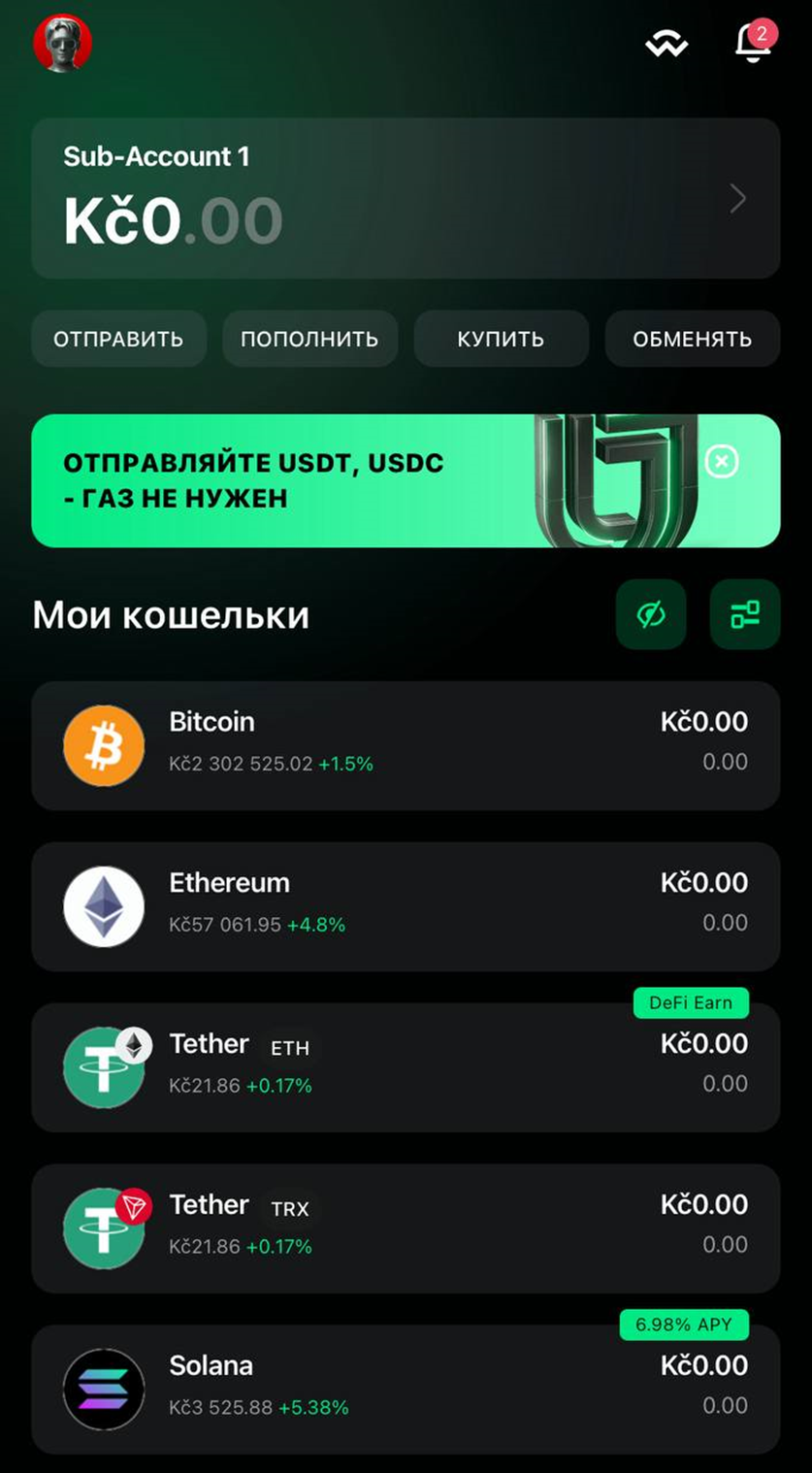This screenshot has width=812, height=1473.
Task: Hide wallet balances with the eye icon
Action: click(651, 614)
